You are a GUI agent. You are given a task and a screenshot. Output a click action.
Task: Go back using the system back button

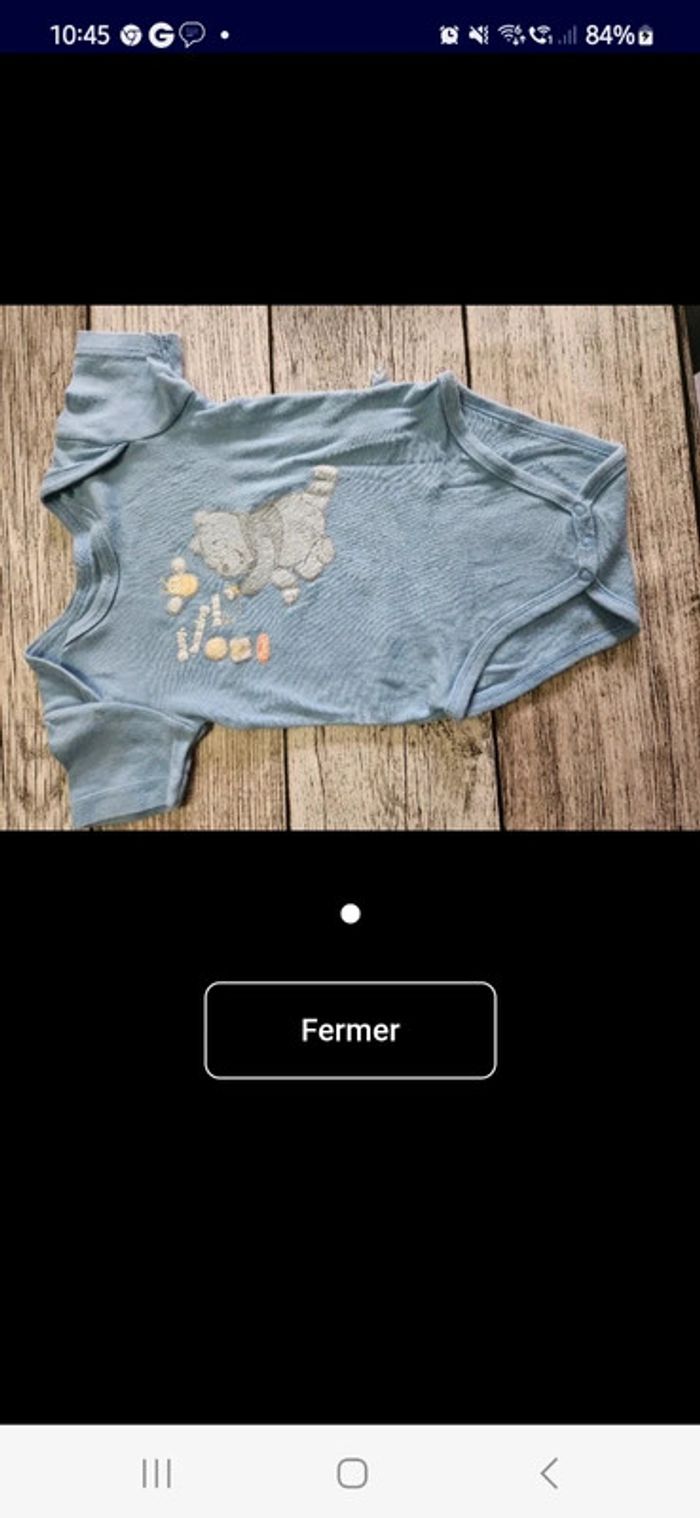tap(548, 1473)
